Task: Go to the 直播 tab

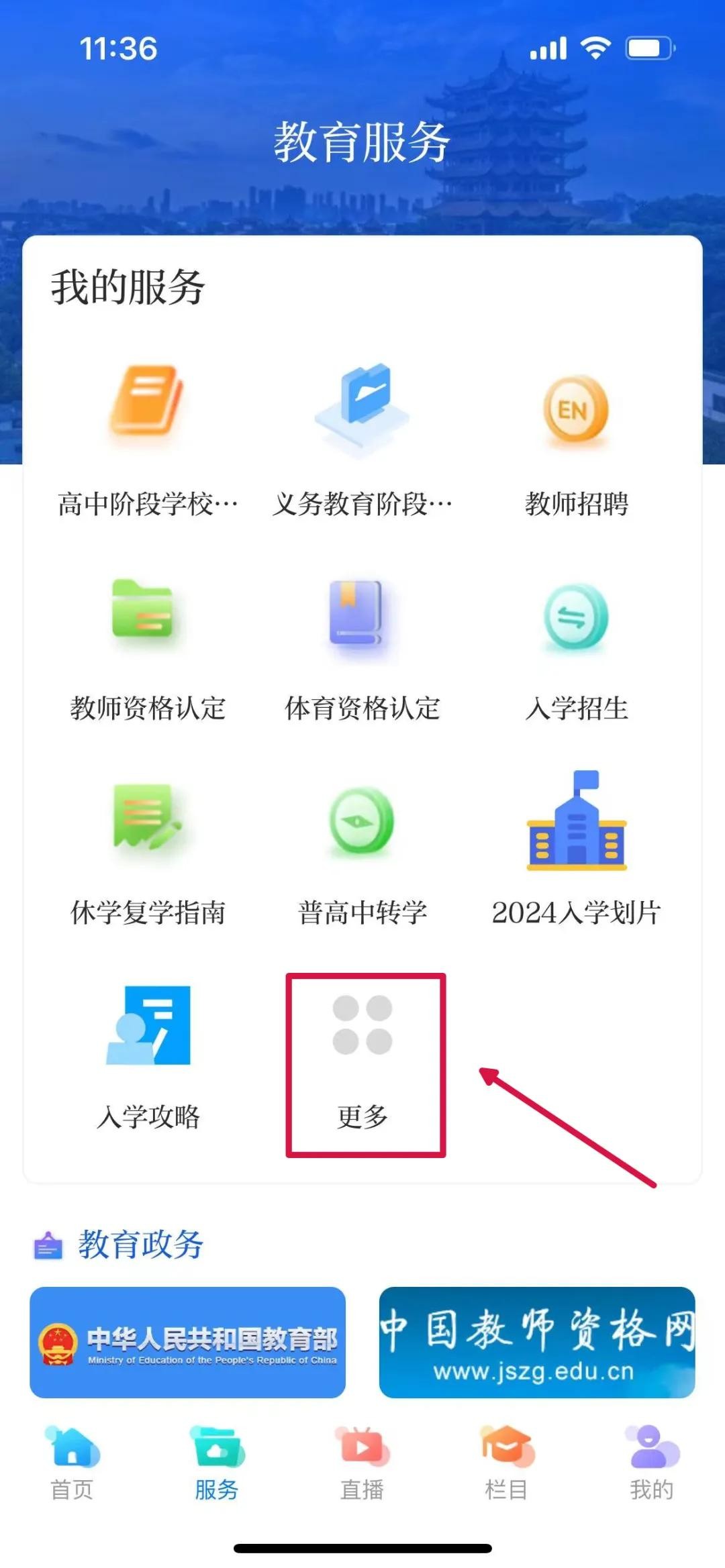Action: point(362,1463)
